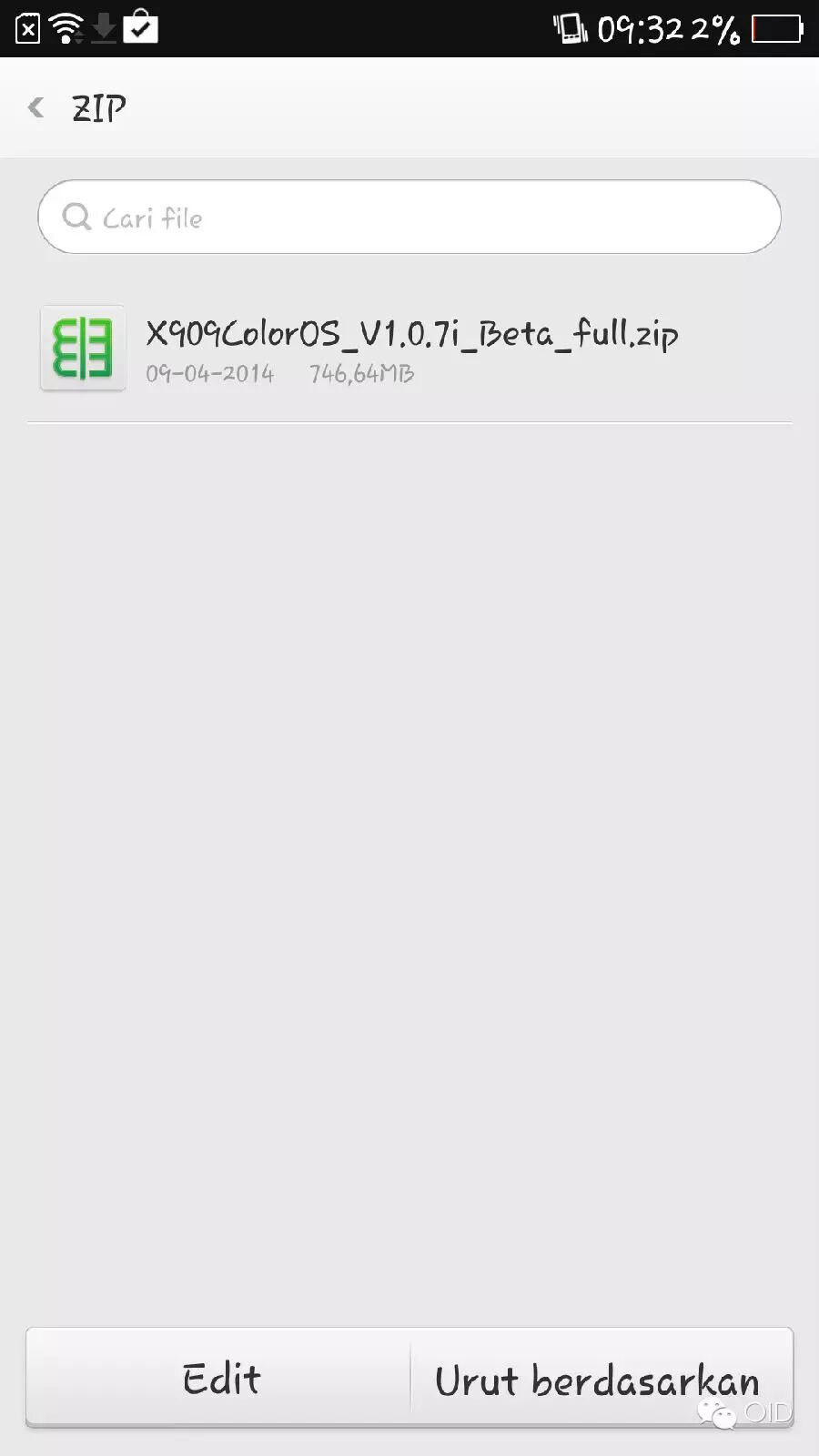Viewport: 819px width, 1456px height.
Task: Tap the Edit button
Action: [x=219, y=1378]
